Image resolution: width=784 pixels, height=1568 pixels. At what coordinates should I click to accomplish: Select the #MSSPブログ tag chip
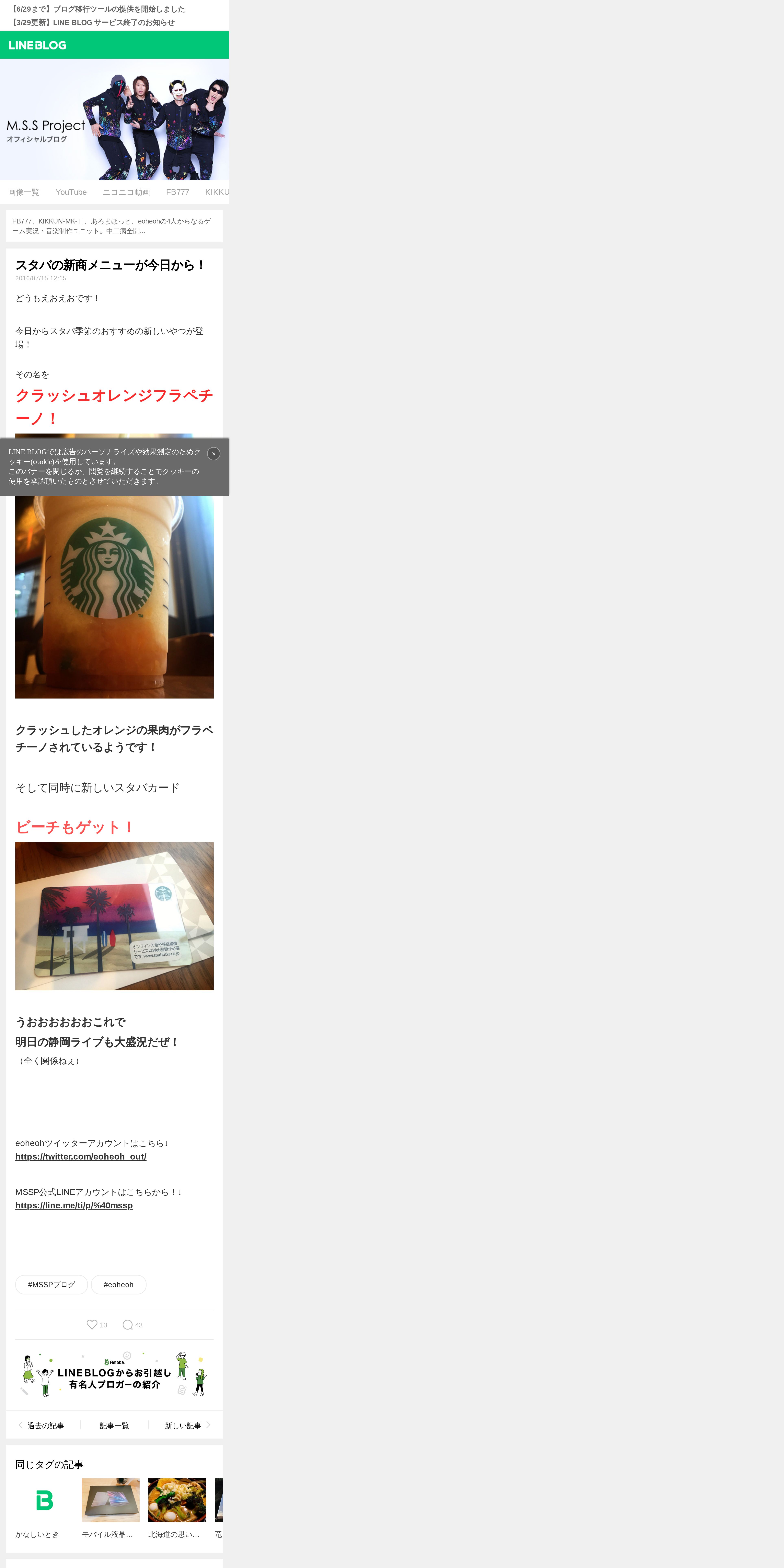pos(51,1284)
